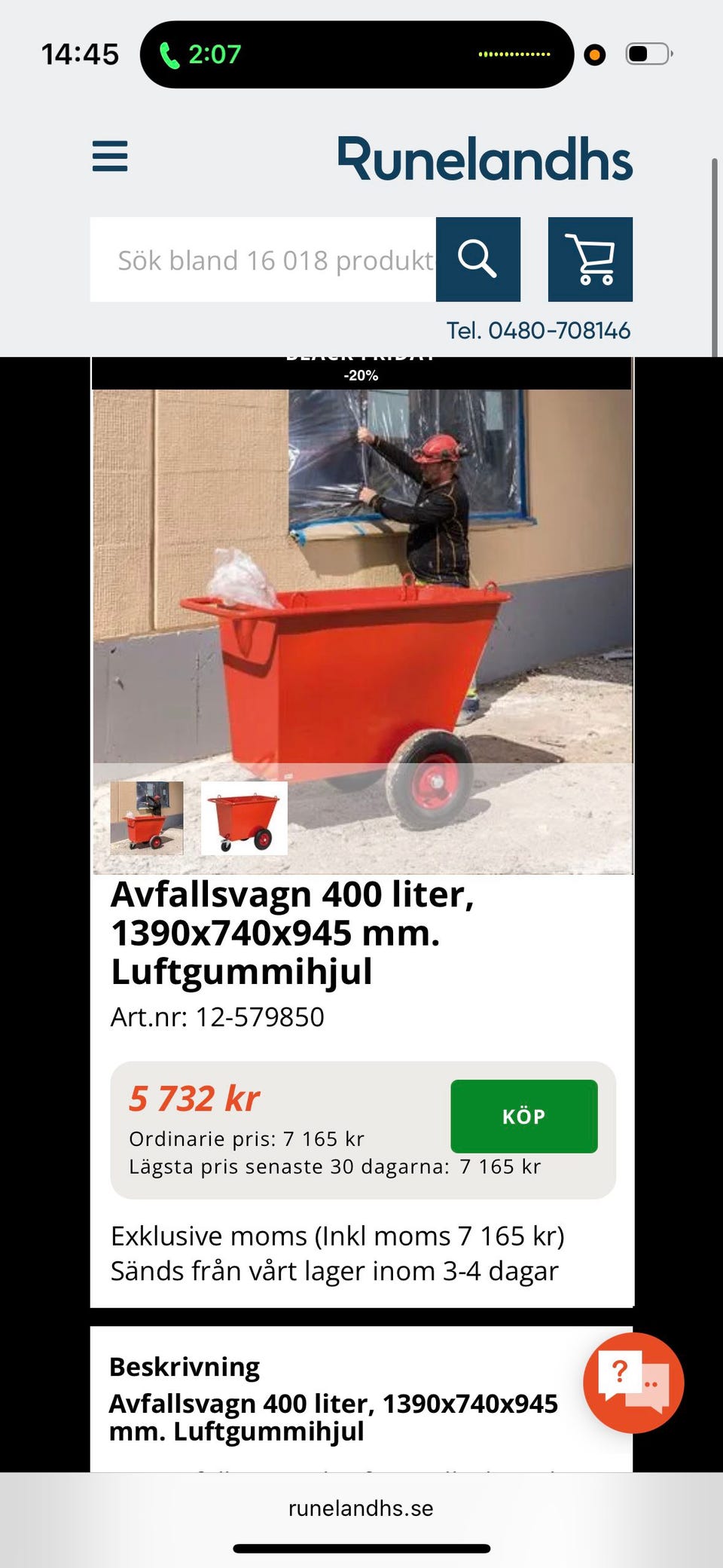This screenshot has width=723, height=1568.
Task: Open the shopping cart
Action: [590, 259]
